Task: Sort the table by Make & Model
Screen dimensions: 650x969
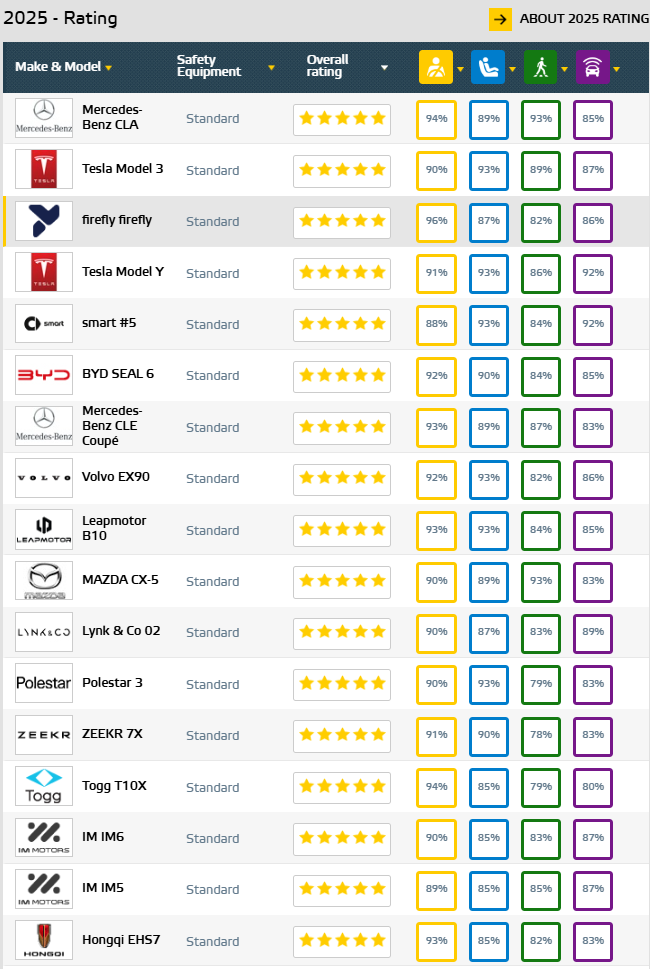Action: click(63, 67)
